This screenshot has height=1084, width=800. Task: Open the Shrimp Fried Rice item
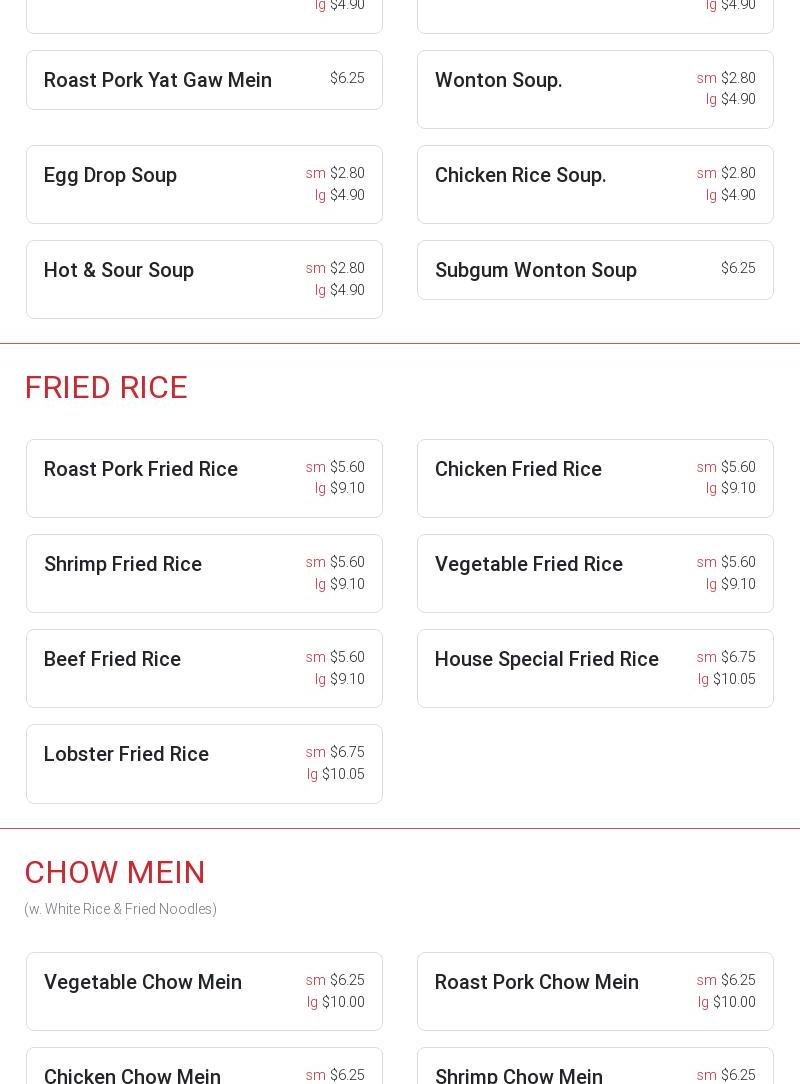(x=123, y=564)
